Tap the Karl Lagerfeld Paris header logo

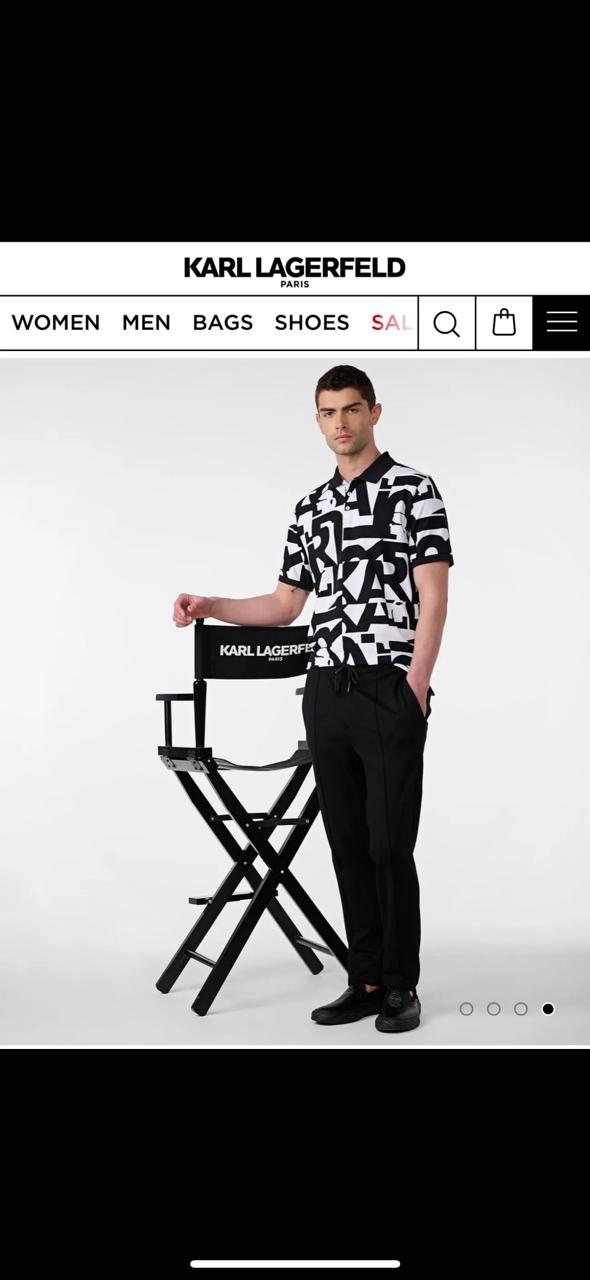295,271
